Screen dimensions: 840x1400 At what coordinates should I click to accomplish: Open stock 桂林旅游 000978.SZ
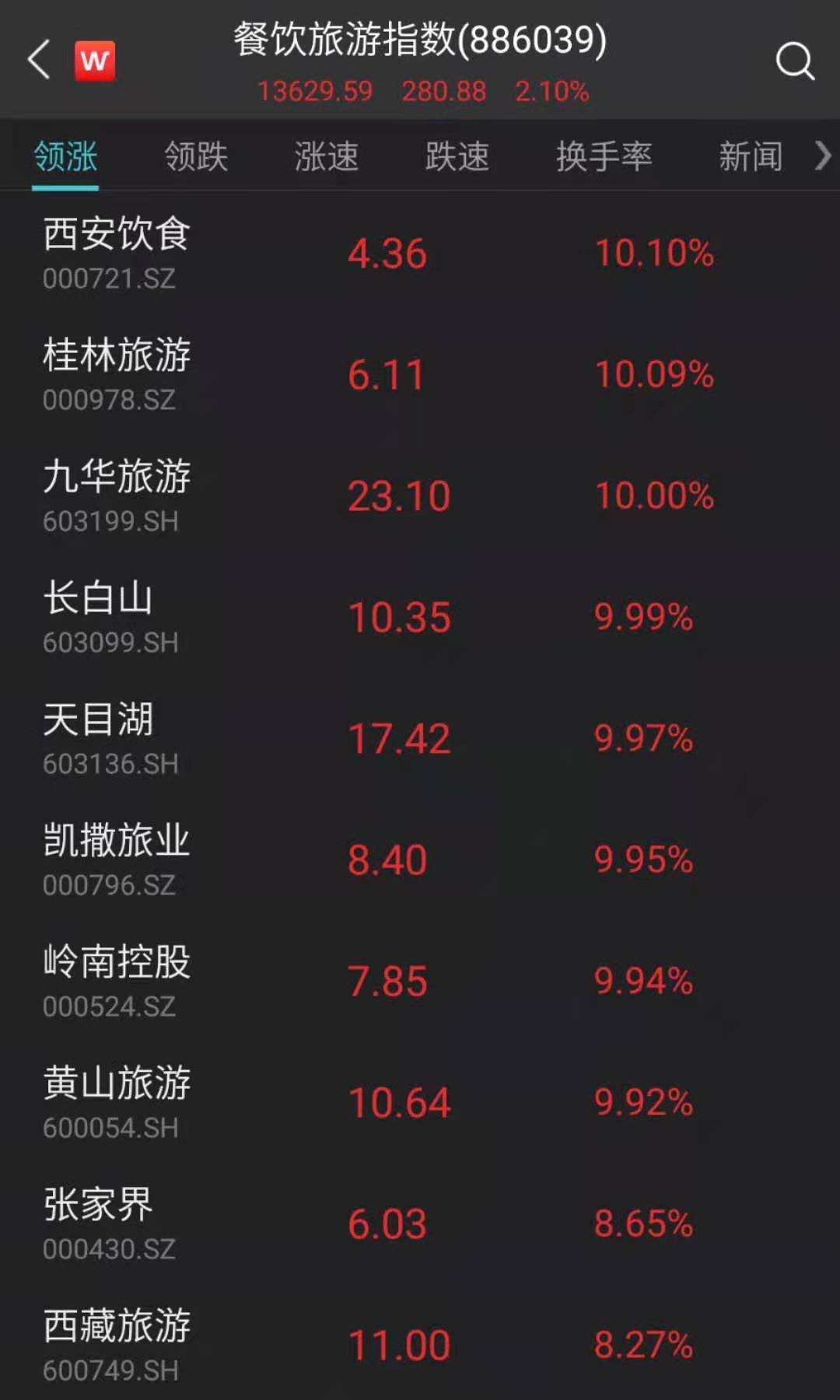(420, 375)
